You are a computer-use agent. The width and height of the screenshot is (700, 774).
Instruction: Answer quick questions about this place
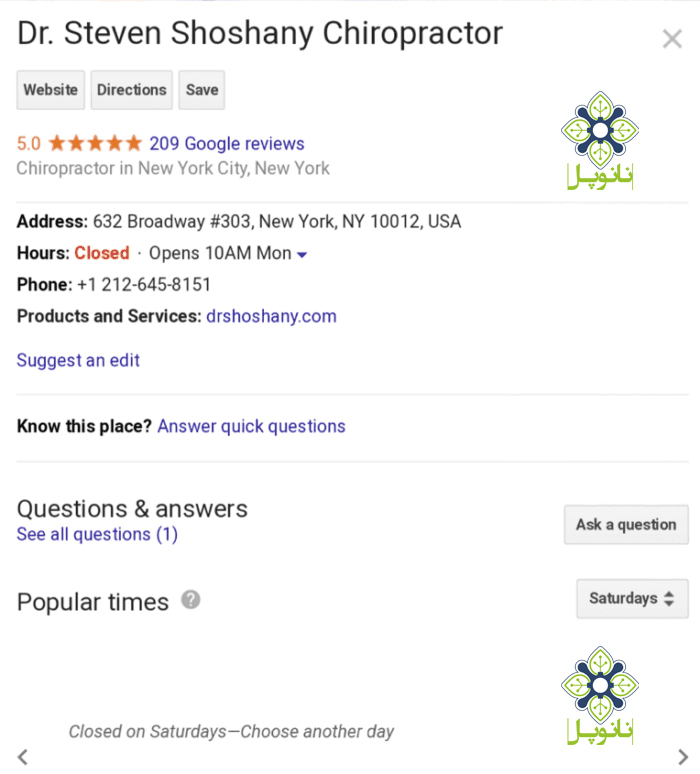(x=251, y=426)
